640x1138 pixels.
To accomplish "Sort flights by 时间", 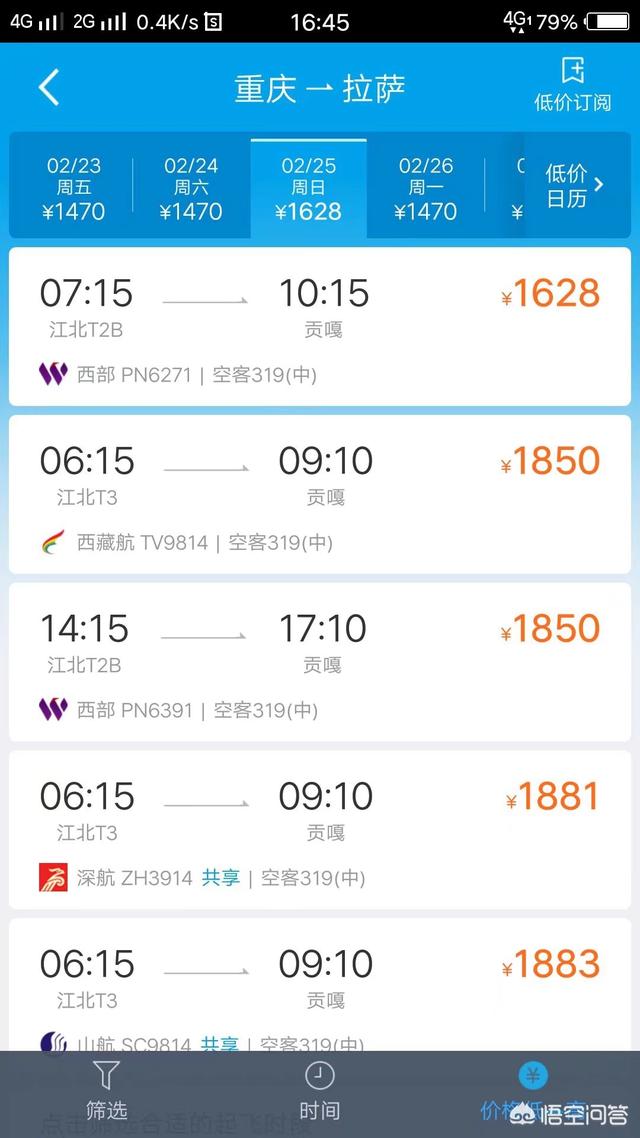I will click(320, 1092).
